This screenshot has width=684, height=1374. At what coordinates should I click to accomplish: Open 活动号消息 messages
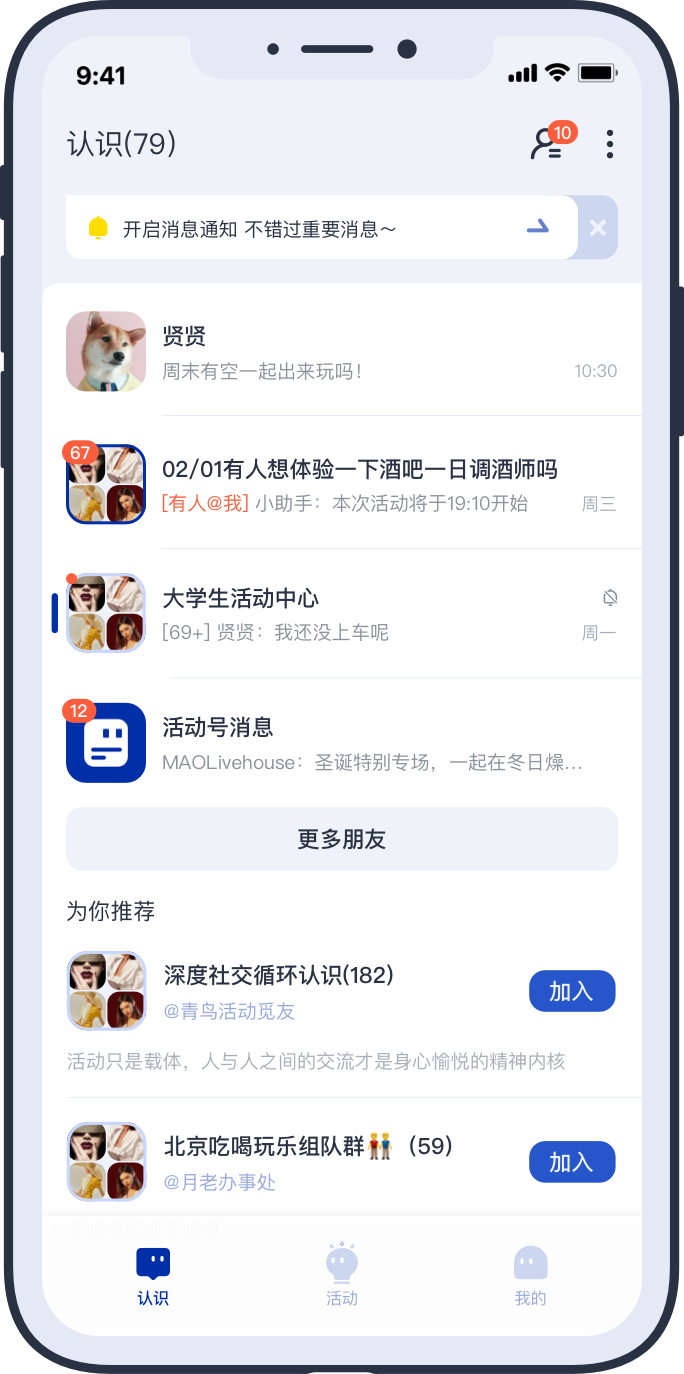(x=360, y=743)
